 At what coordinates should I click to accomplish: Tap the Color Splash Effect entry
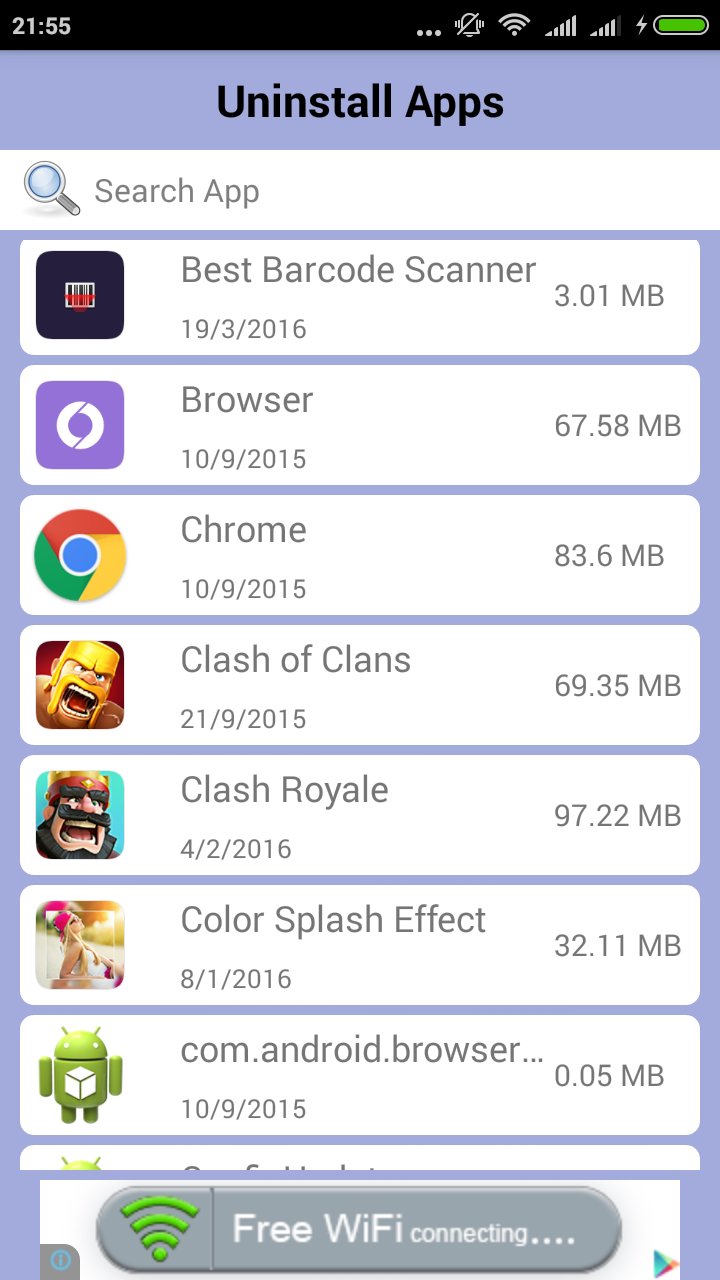pos(360,945)
